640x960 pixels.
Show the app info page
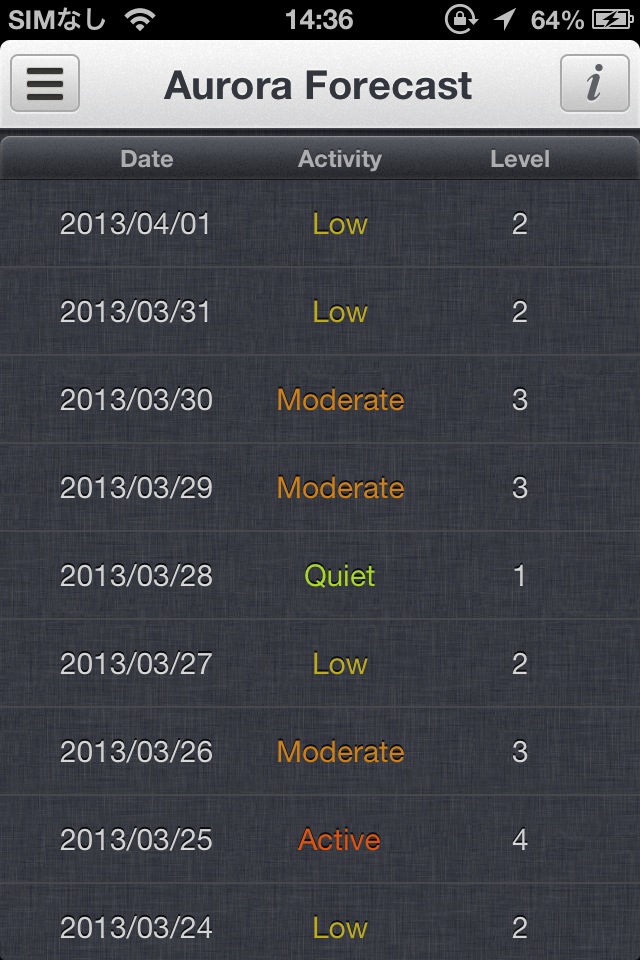tap(594, 83)
